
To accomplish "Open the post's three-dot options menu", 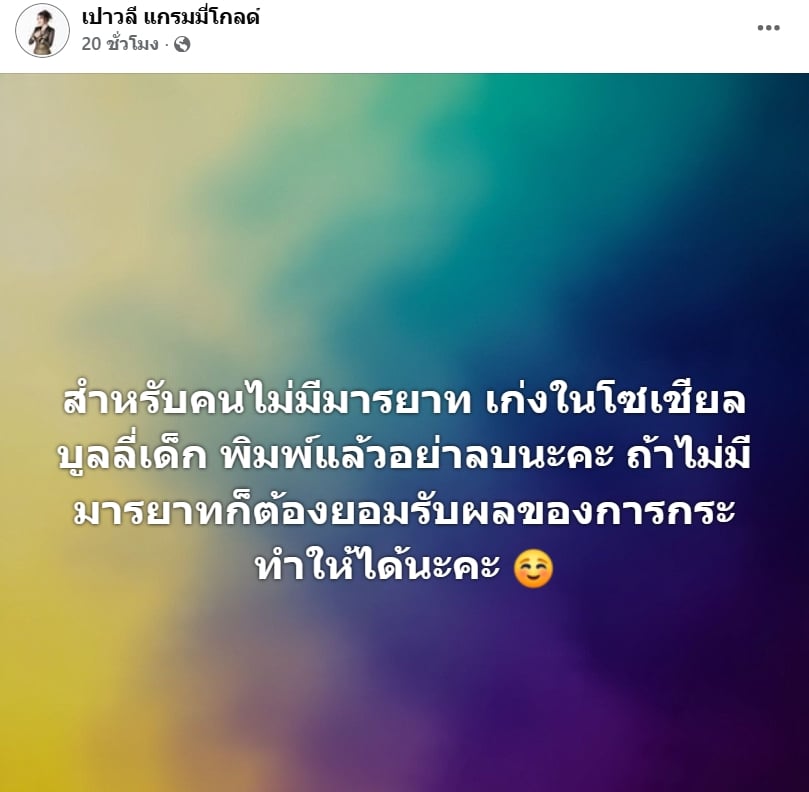I will (767, 28).
